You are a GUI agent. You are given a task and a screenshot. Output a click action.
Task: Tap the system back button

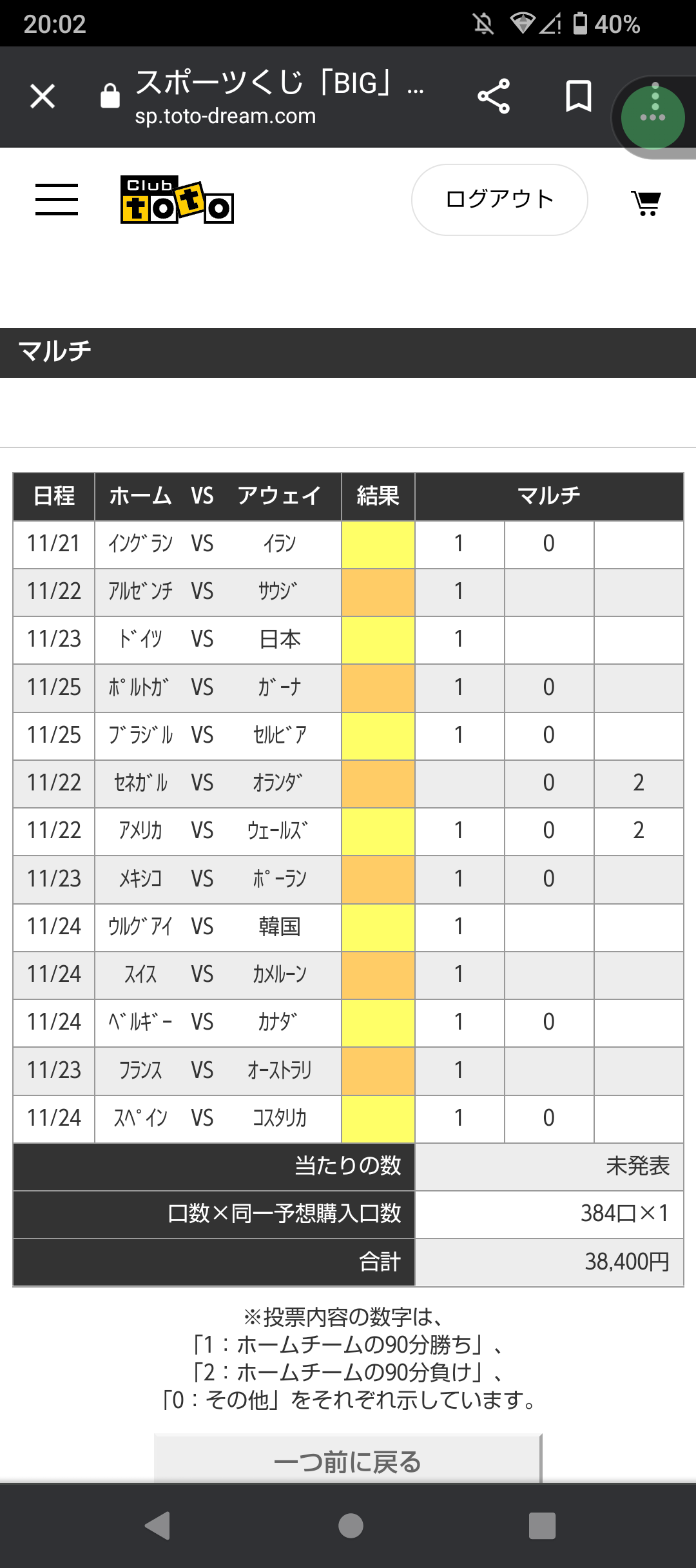click(x=157, y=1525)
